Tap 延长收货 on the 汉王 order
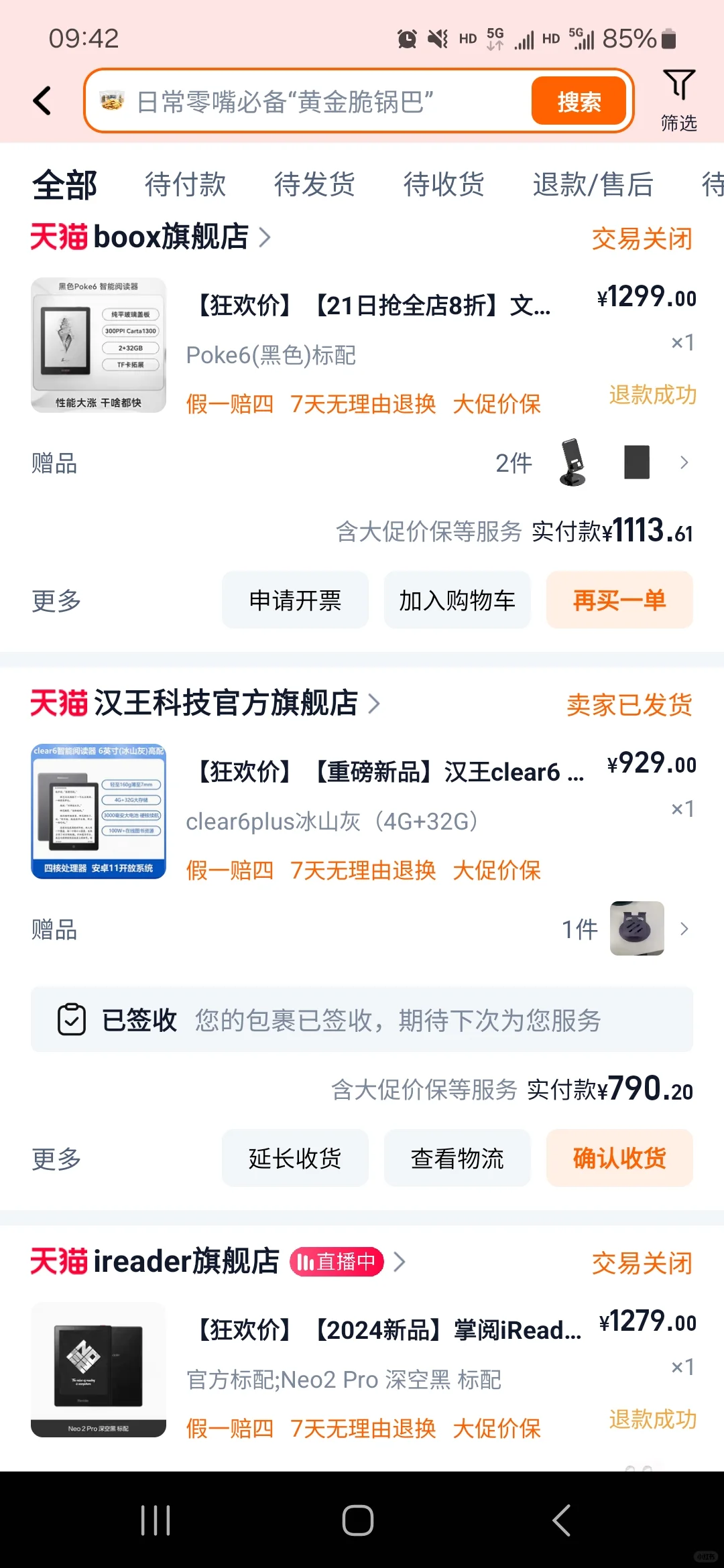Viewport: 724px width, 1568px height. (x=295, y=1158)
